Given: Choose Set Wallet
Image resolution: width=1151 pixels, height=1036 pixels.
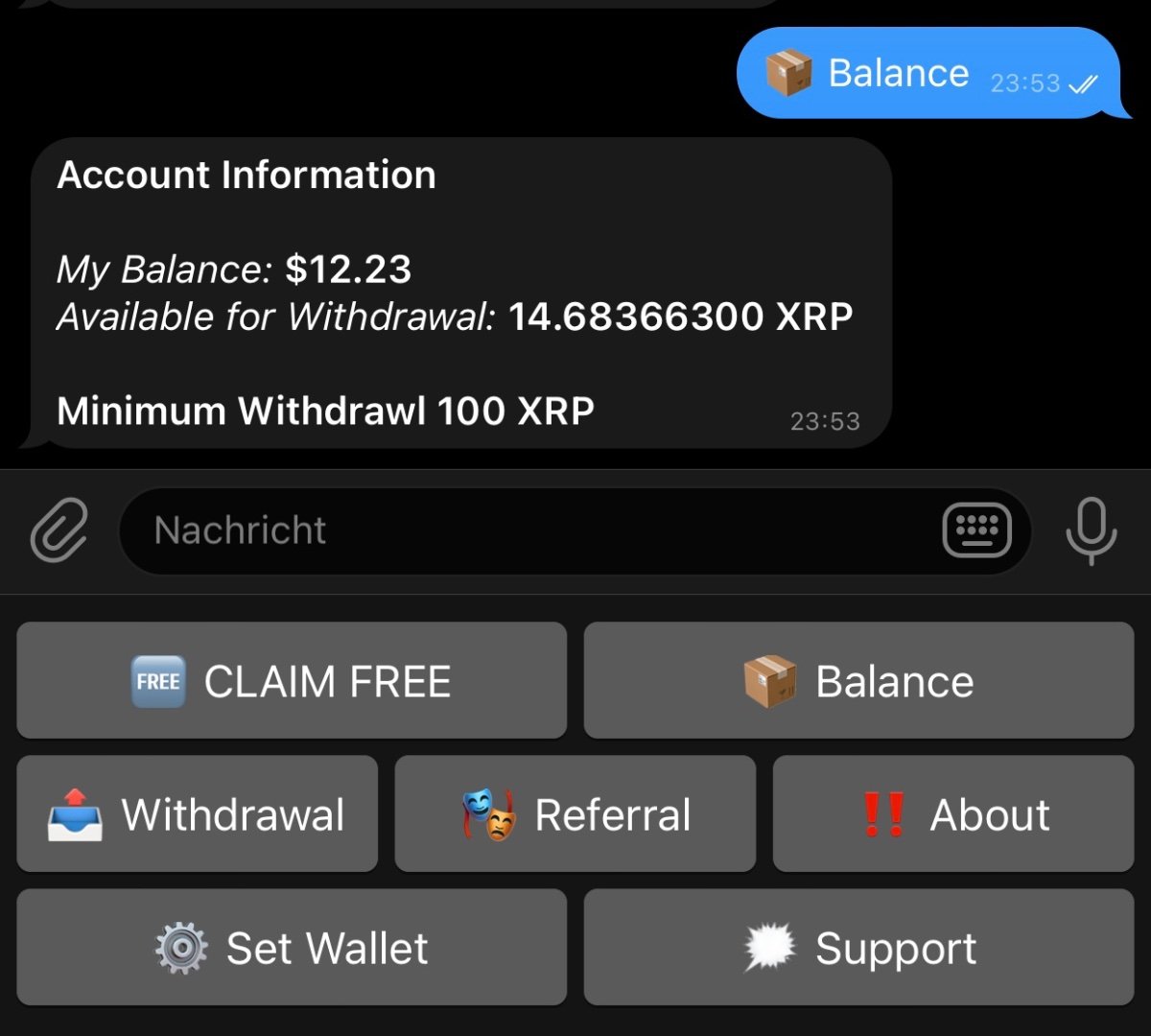Looking at the screenshot, I should pos(292,948).
